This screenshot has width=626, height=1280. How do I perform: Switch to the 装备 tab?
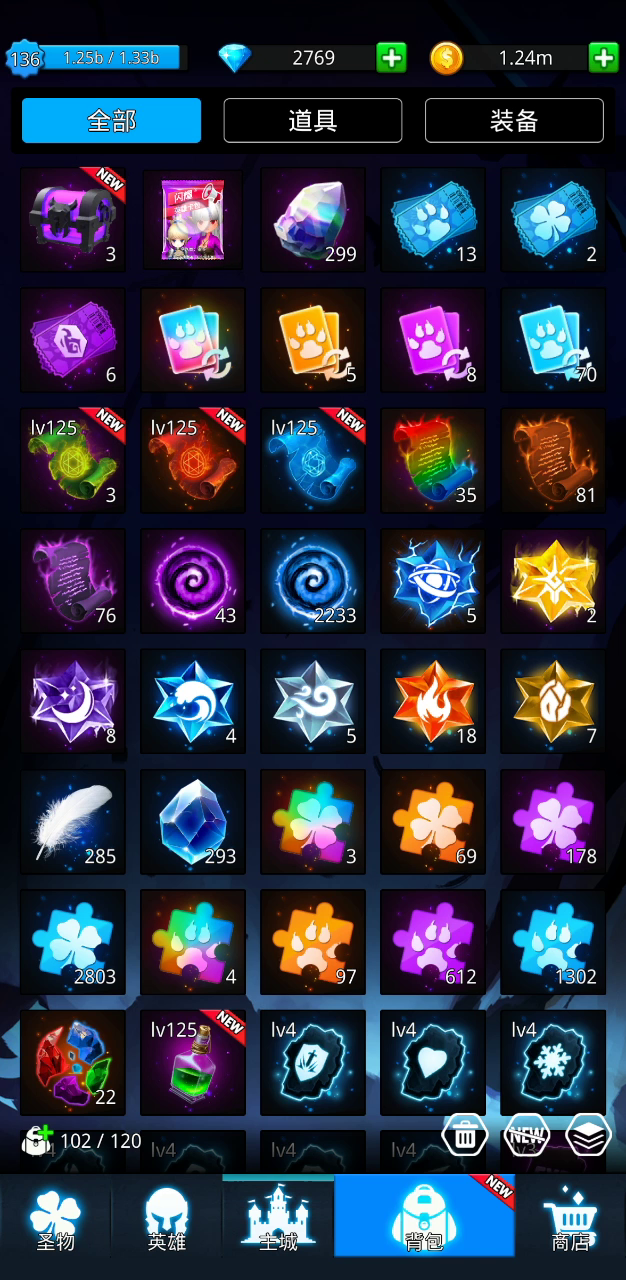(x=514, y=121)
